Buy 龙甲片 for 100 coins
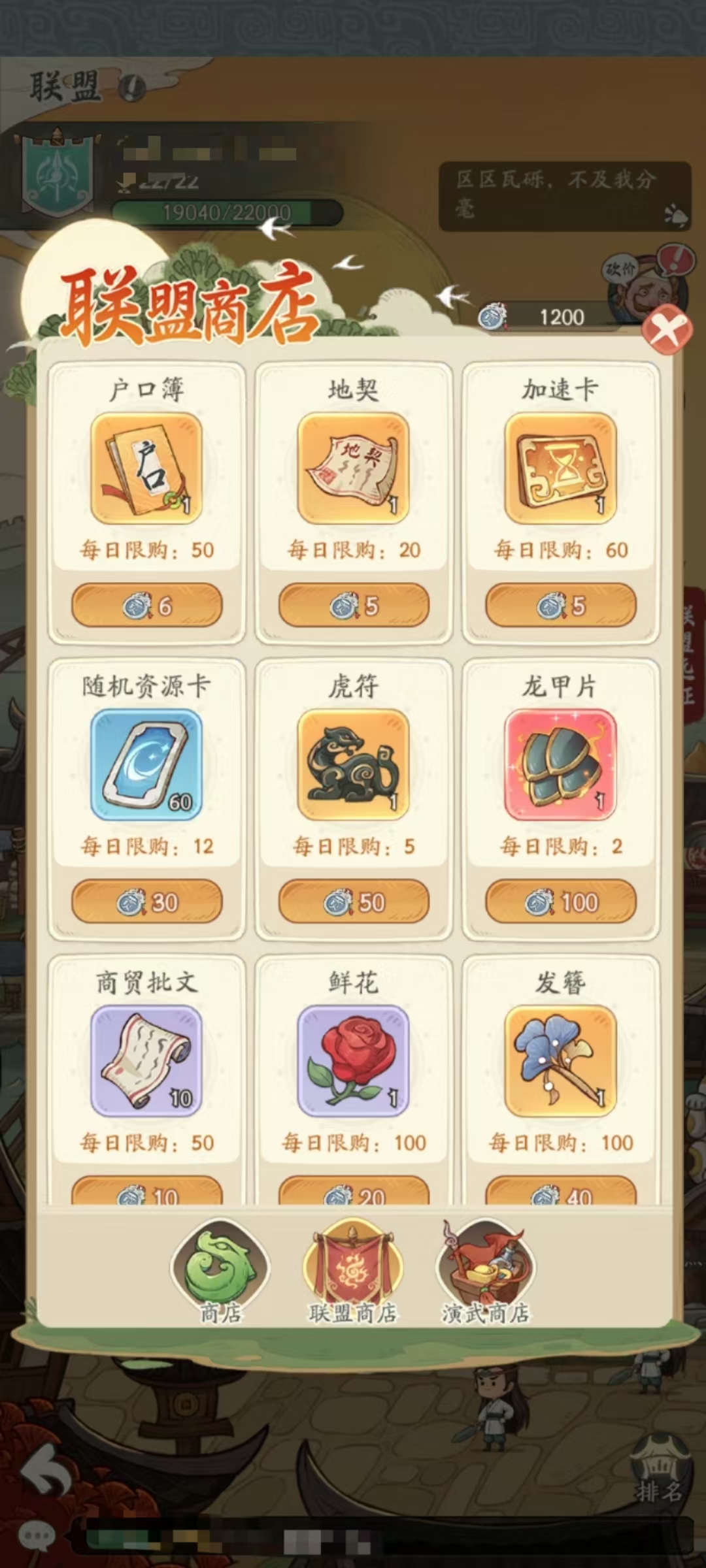Screen dimensions: 706x1568 (x=560, y=902)
